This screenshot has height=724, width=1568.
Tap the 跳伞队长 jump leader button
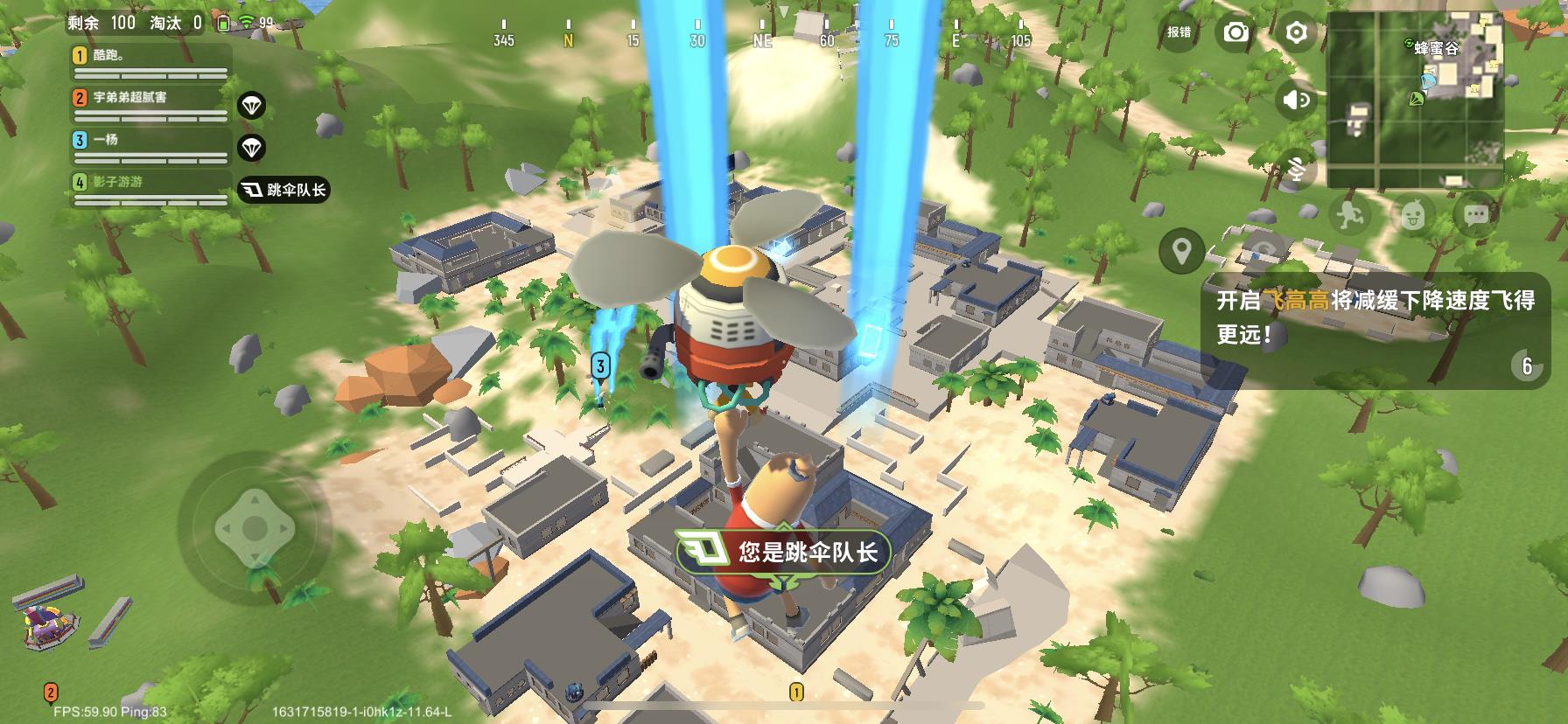coord(283,190)
